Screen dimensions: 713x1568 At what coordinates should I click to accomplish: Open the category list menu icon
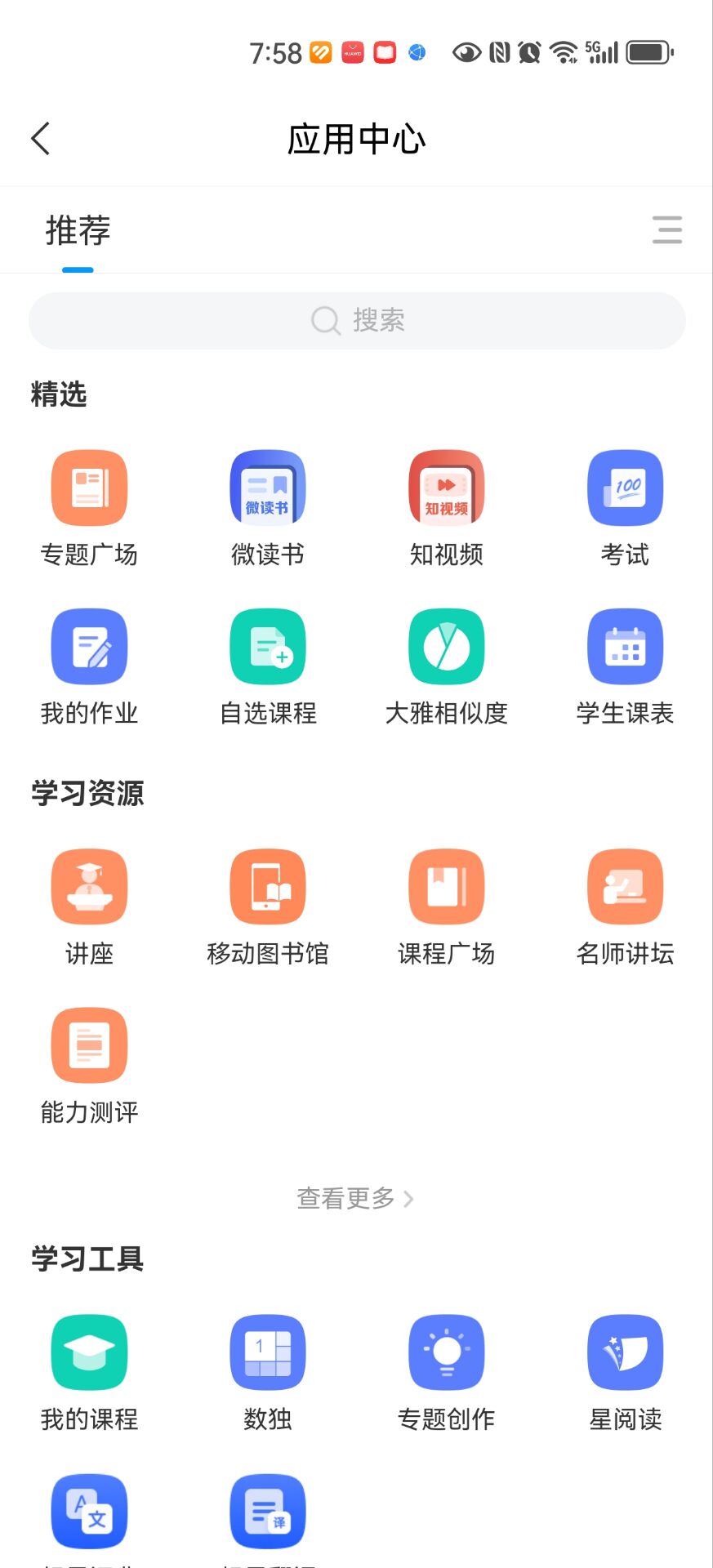(x=666, y=229)
